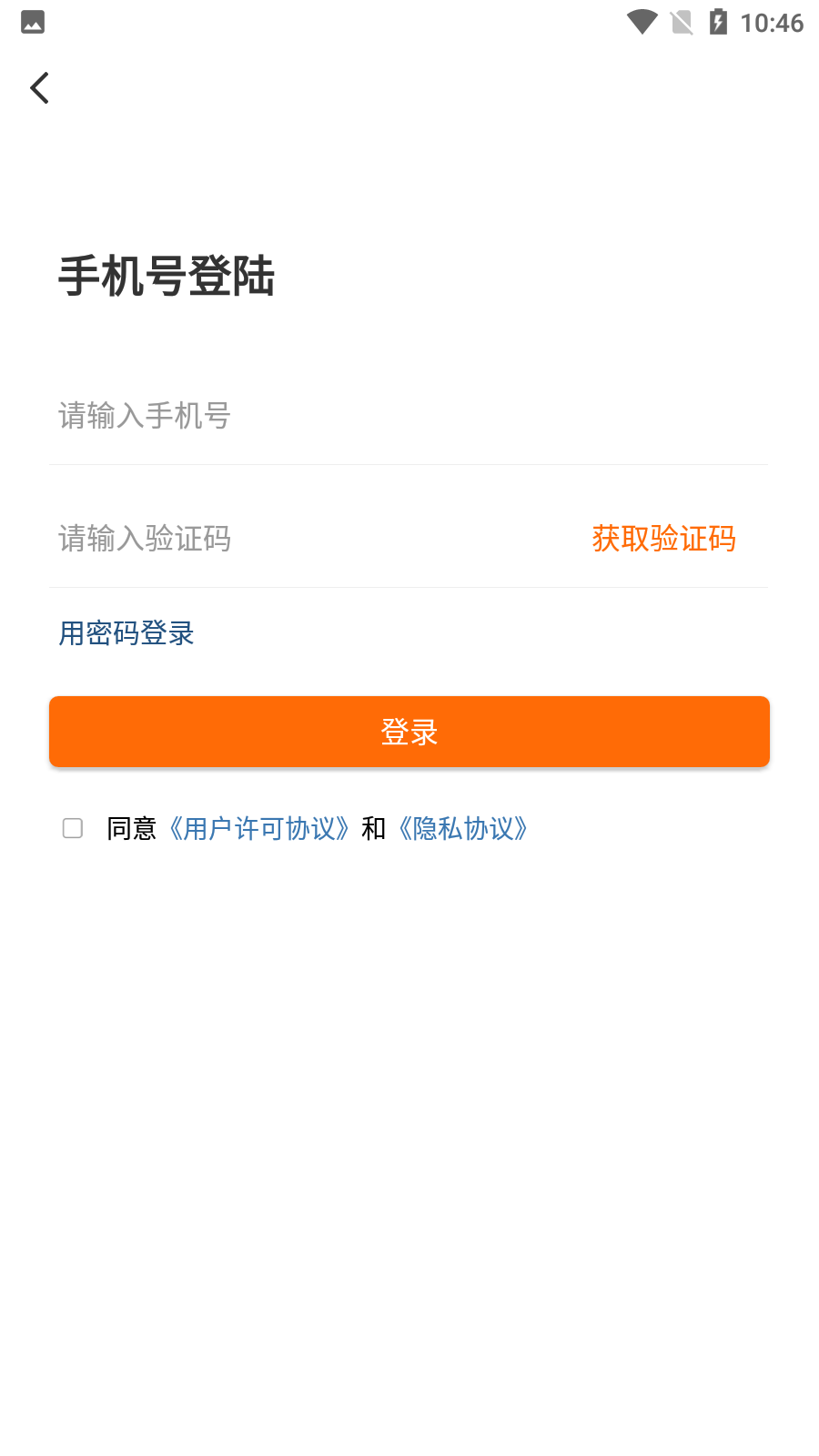Toggle agreement consent before logging in
This screenshot has width=819, height=1456.
[73, 828]
